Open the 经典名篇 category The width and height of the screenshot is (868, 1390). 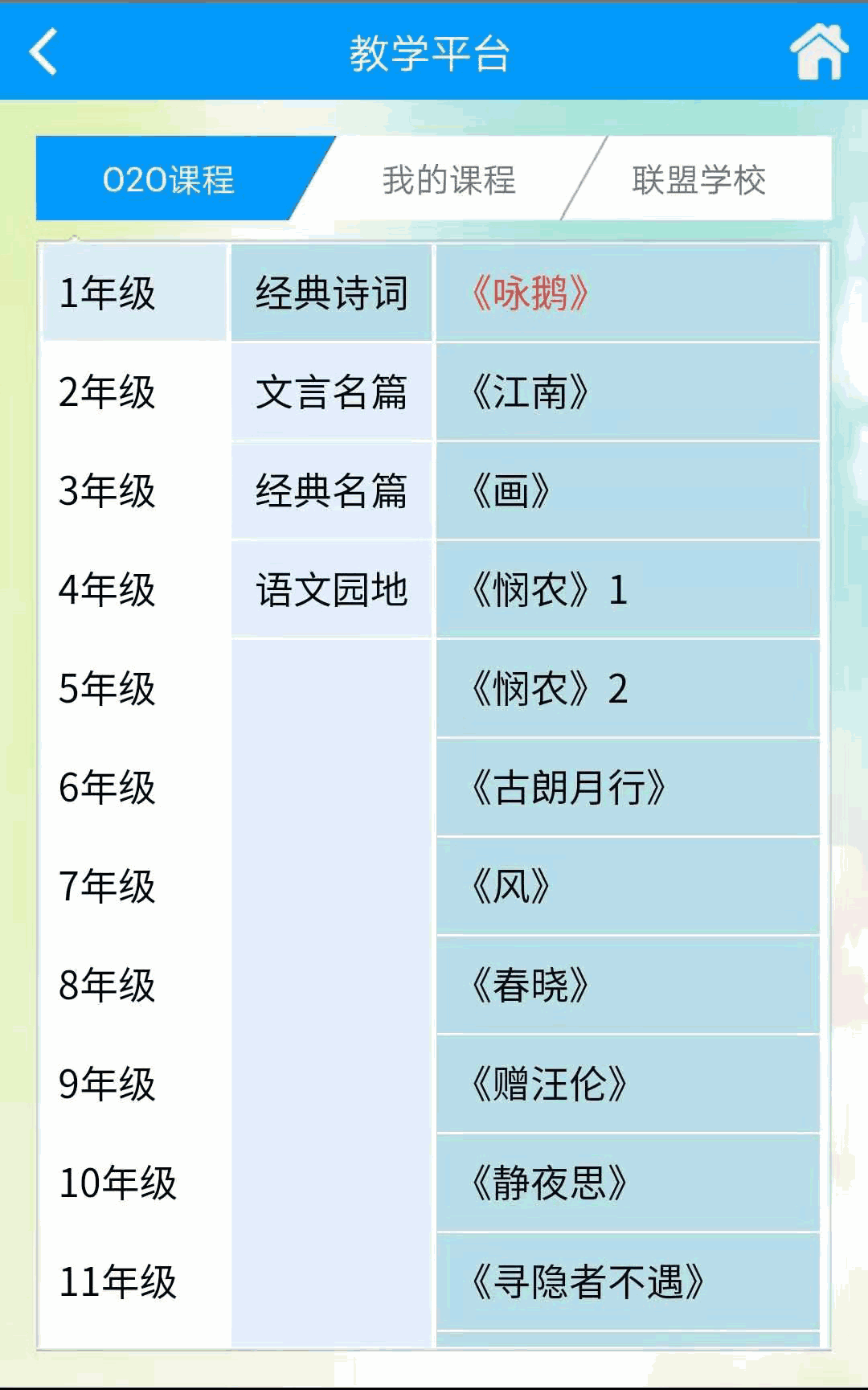[x=332, y=491]
